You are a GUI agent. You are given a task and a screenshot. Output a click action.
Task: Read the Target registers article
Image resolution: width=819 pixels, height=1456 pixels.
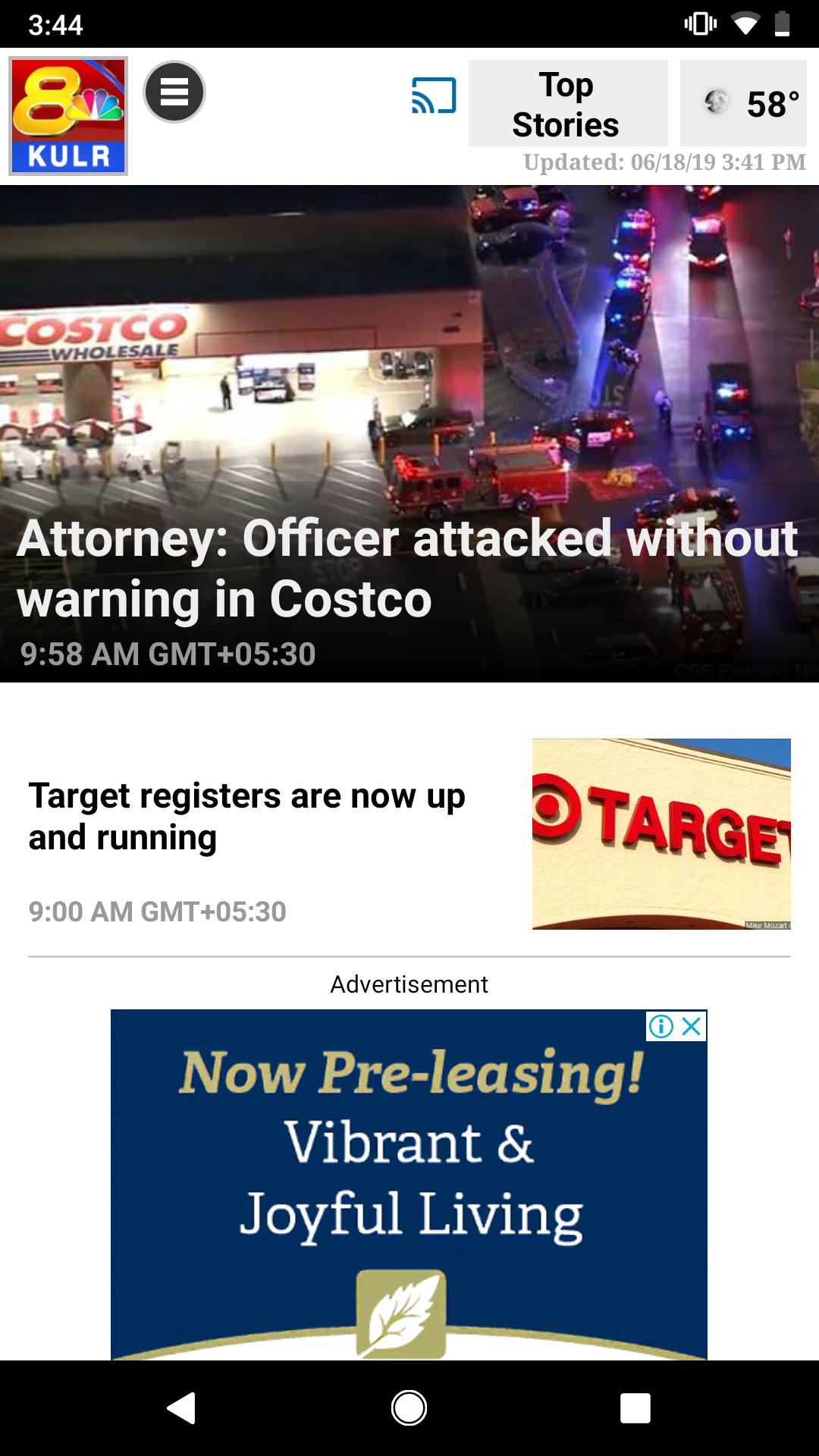pos(247,816)
